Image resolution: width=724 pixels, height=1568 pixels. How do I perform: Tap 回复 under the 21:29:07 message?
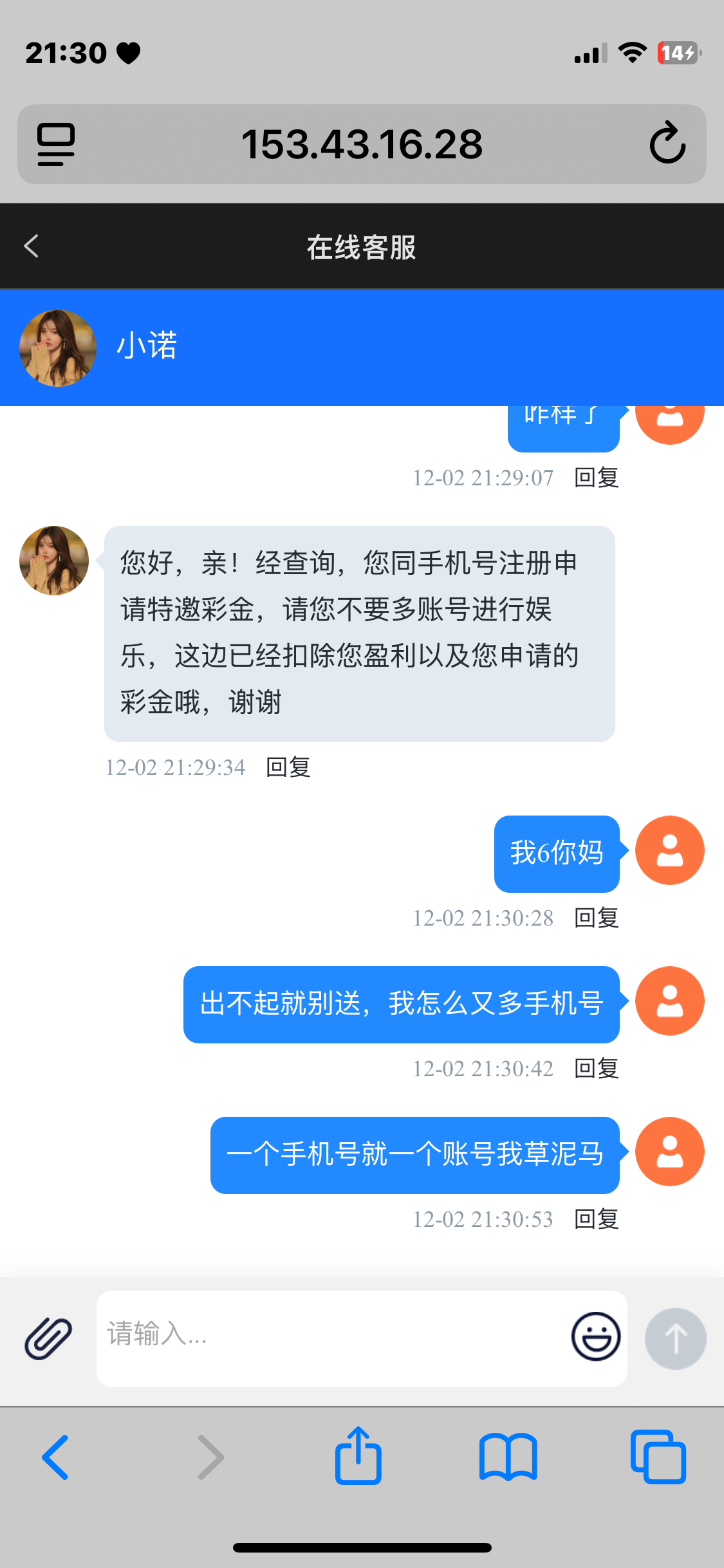(x=596, y=478)
